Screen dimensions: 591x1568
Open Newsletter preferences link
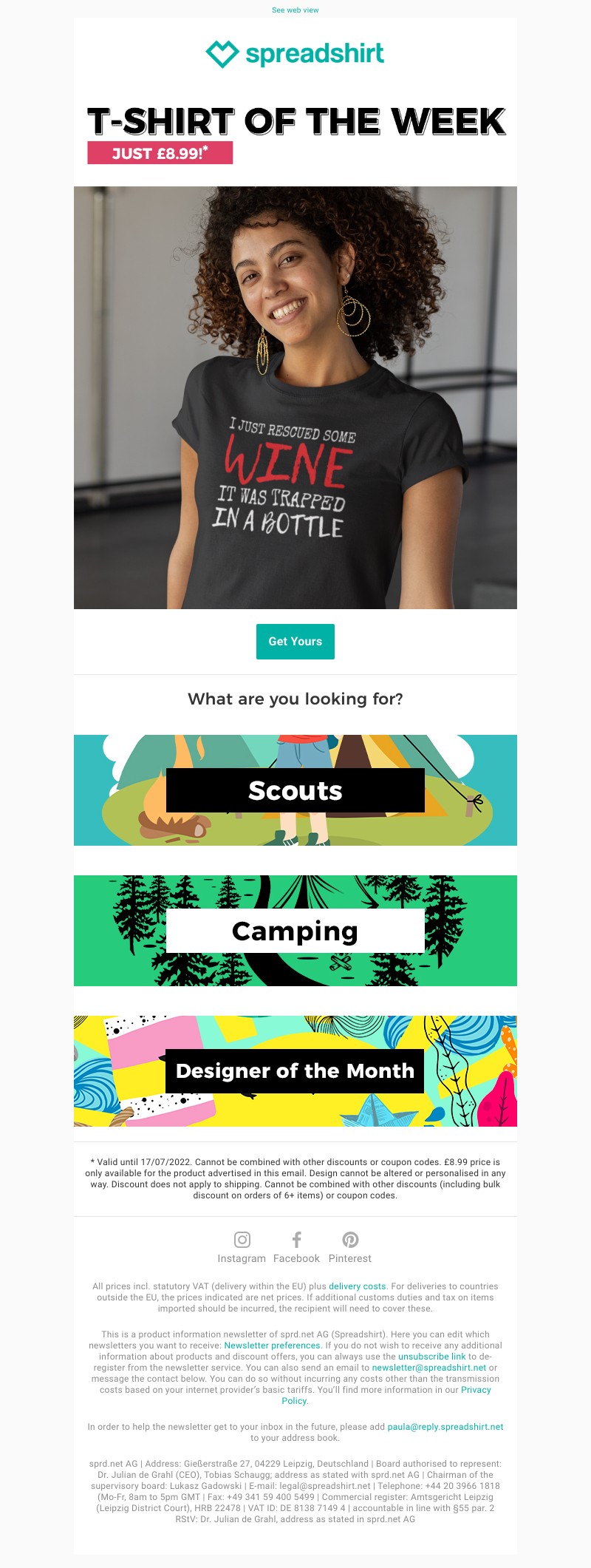pos(272,1345)
